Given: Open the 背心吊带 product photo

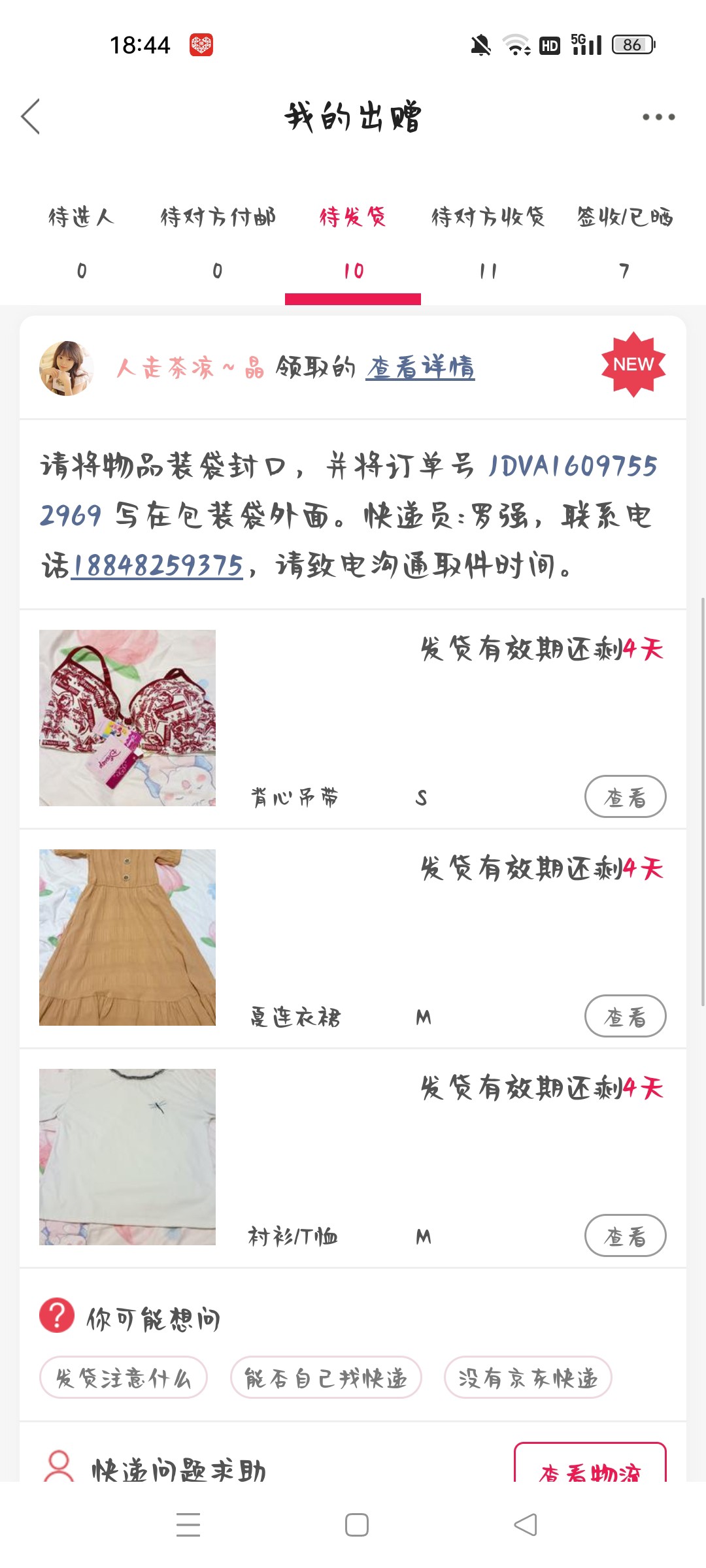Looking at the screenshot, I should pos(127,718).
